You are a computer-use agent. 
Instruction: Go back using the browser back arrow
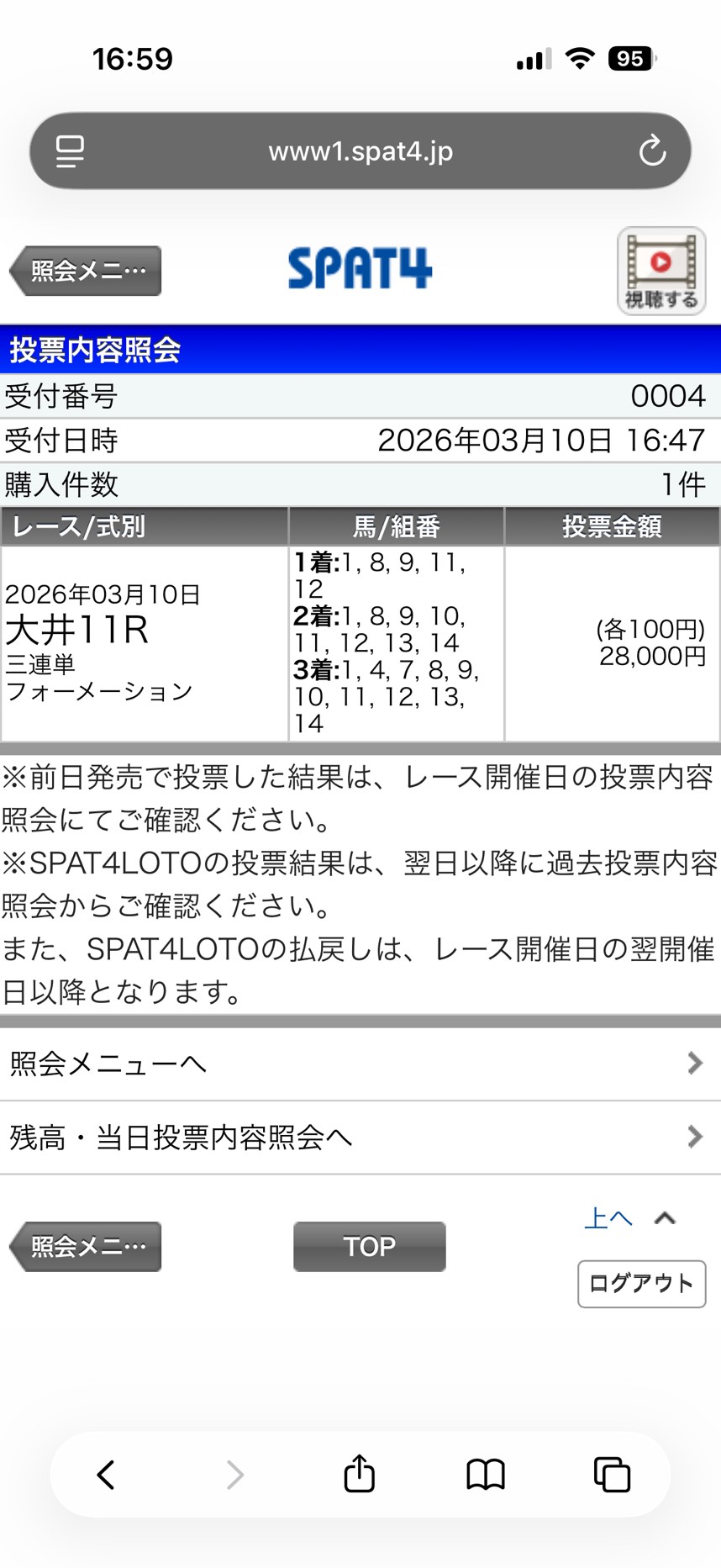pyautogui.click(x=106, y=1475)
